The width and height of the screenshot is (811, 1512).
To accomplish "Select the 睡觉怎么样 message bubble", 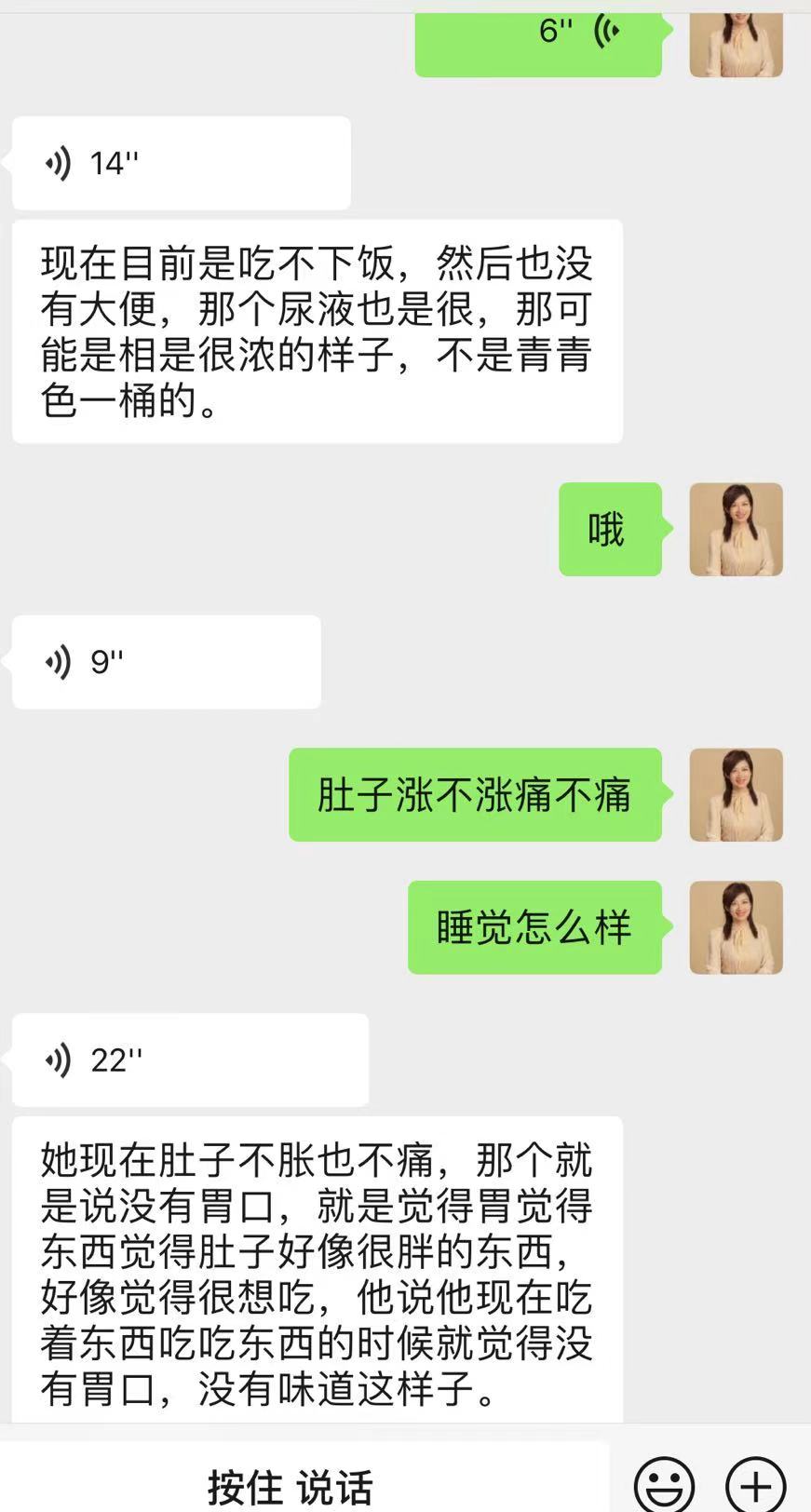I will 534,927.
